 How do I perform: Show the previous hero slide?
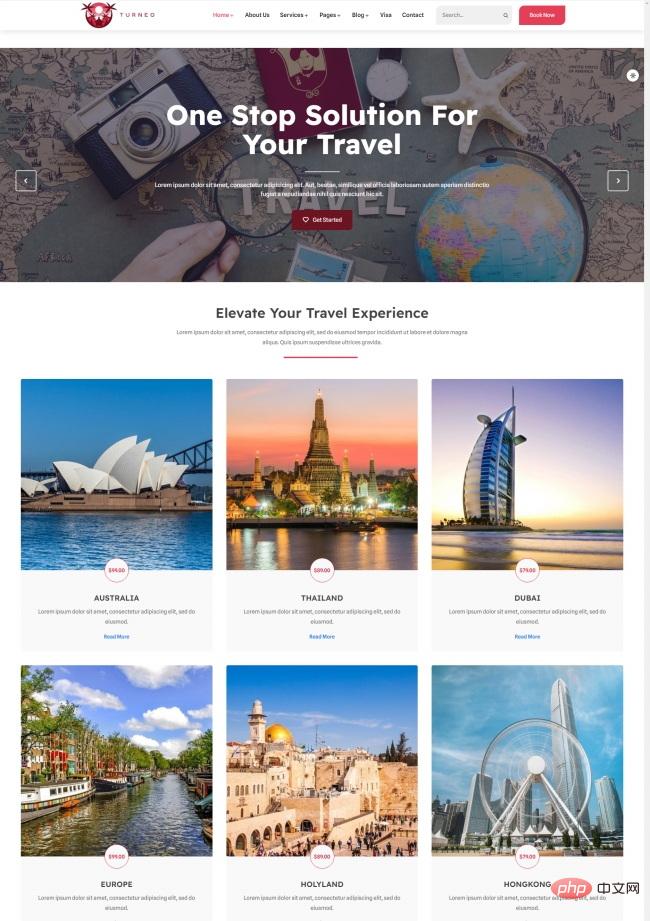pyautogui.click(x=26, y=181)
